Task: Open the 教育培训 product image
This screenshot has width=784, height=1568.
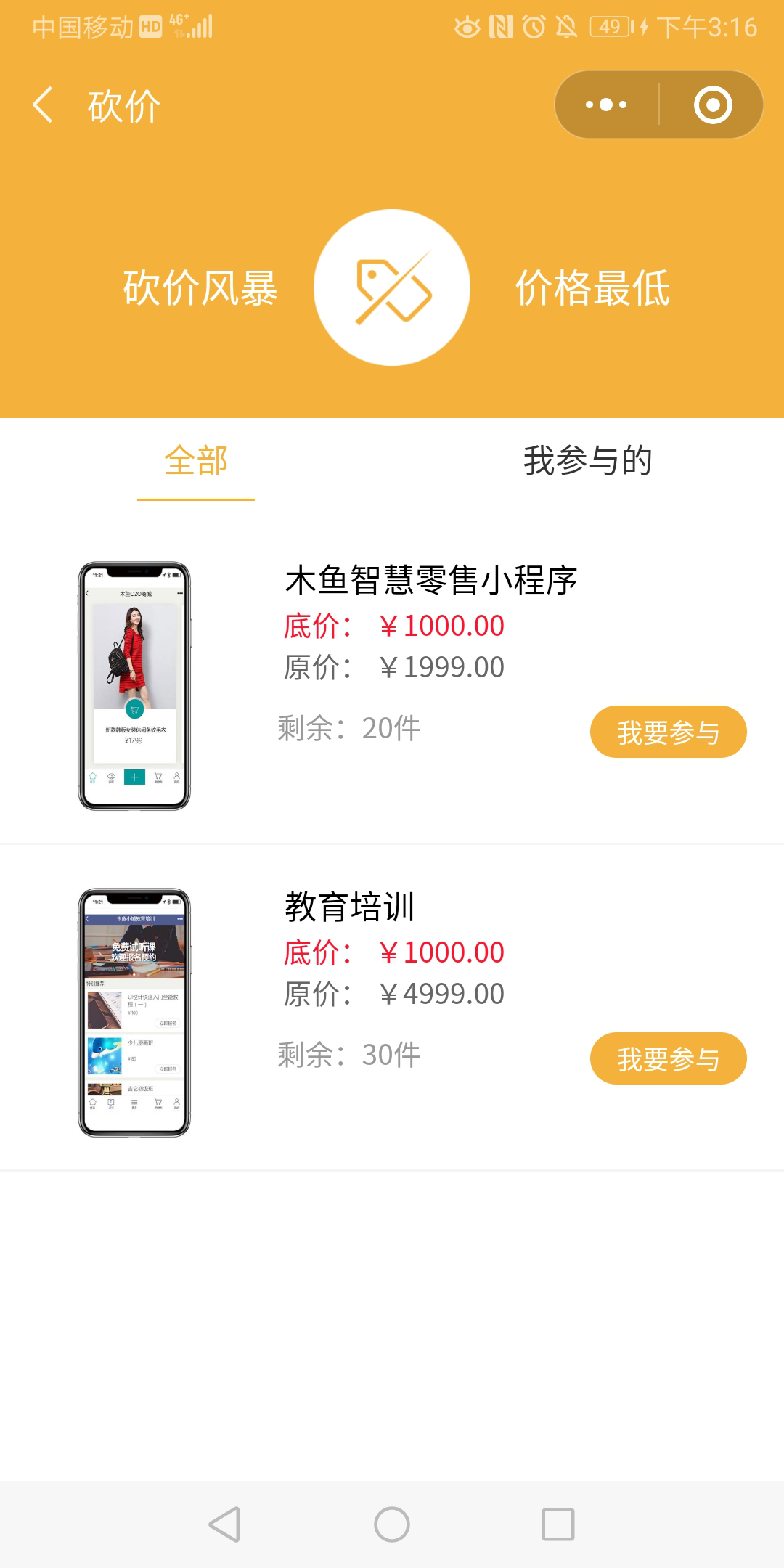Action: tap(134, 1013)
